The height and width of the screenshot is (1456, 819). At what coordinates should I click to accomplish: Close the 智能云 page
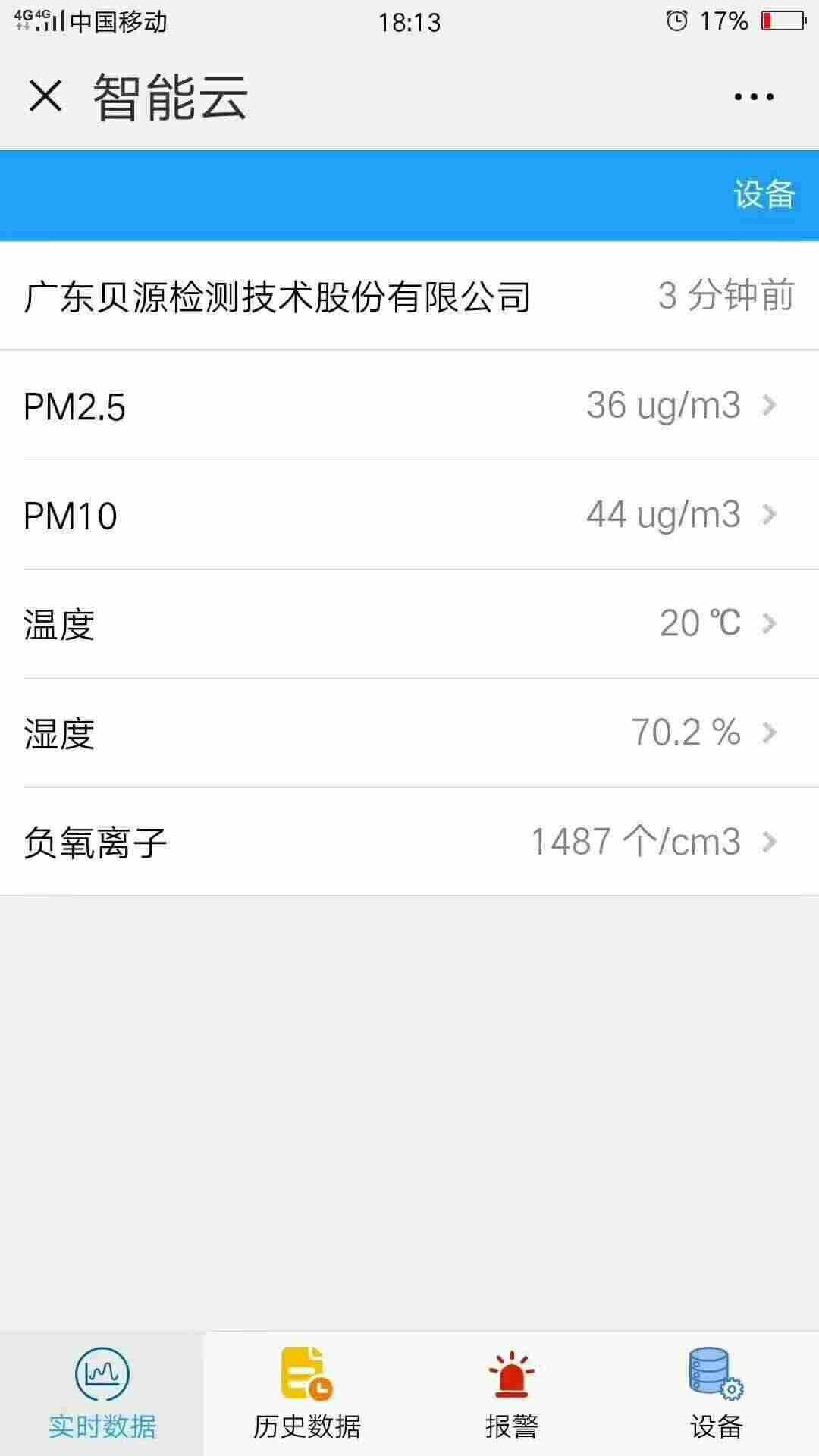pos(45,96)
